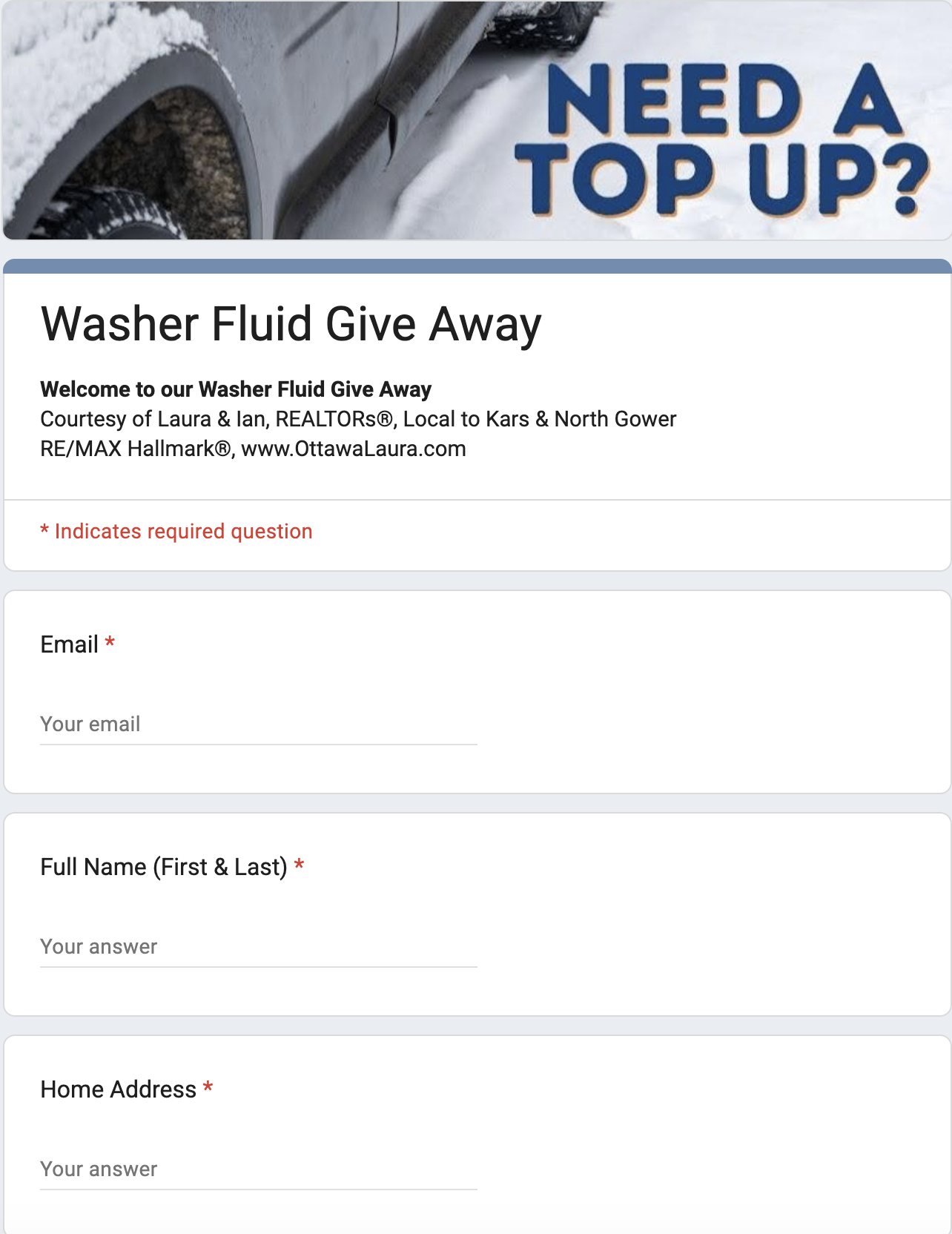Select the Home Address answer field
The height and width of the screenshot is (1234, 952).
pyautogui.click(x=258, y=1169)
